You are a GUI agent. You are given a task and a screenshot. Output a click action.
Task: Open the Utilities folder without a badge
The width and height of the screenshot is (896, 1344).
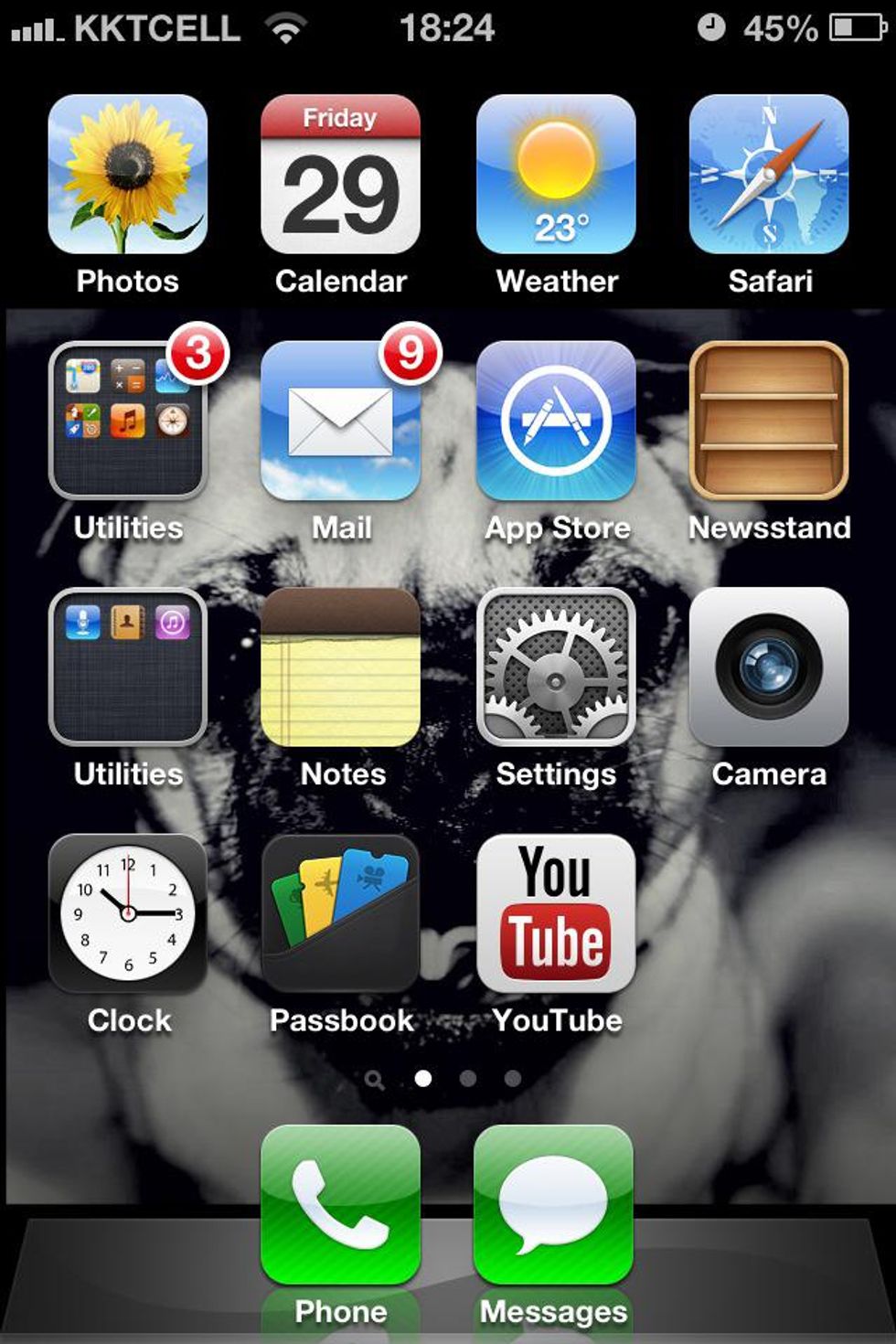(127, 667)
